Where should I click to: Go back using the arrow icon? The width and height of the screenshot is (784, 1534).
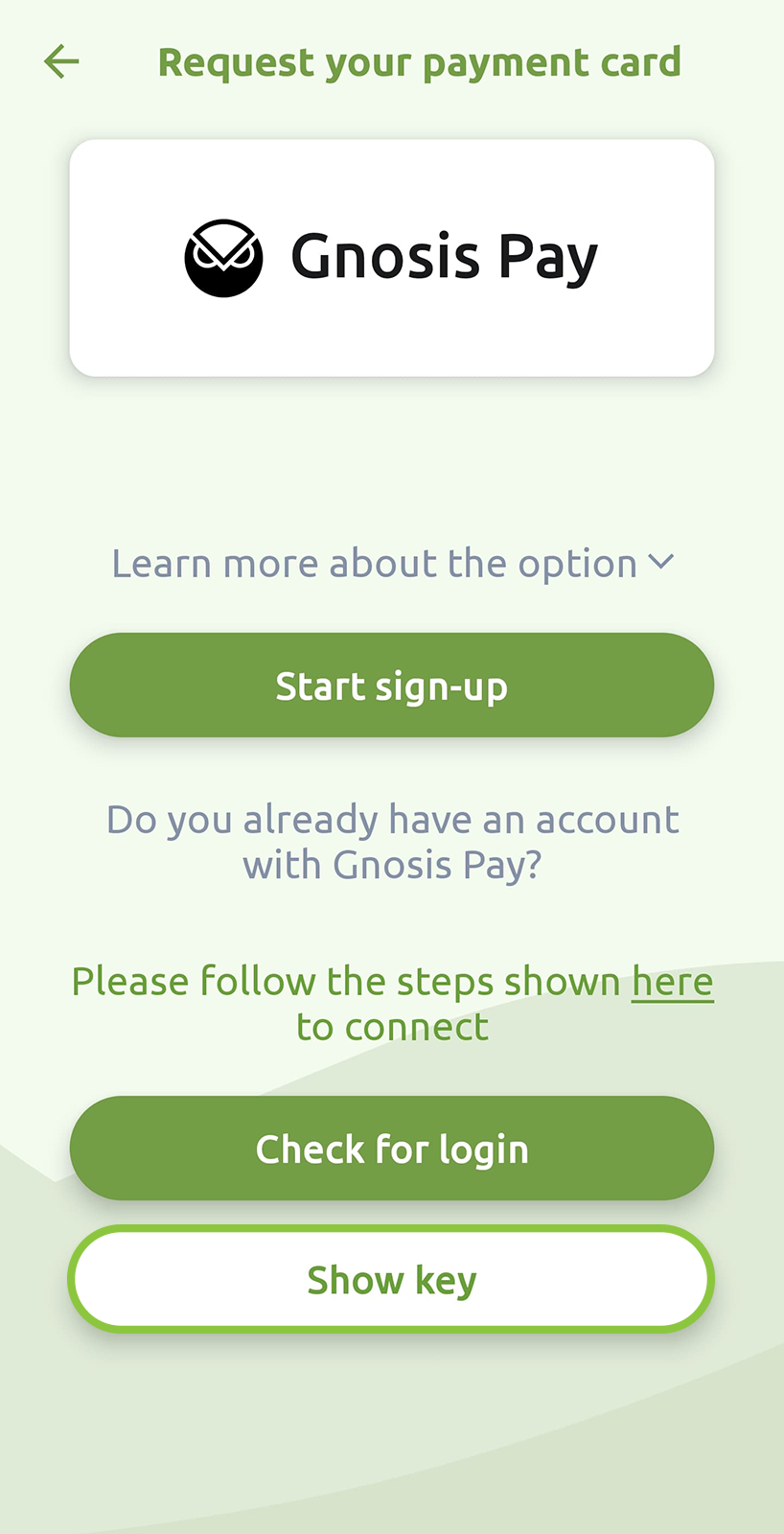(61, 62)
